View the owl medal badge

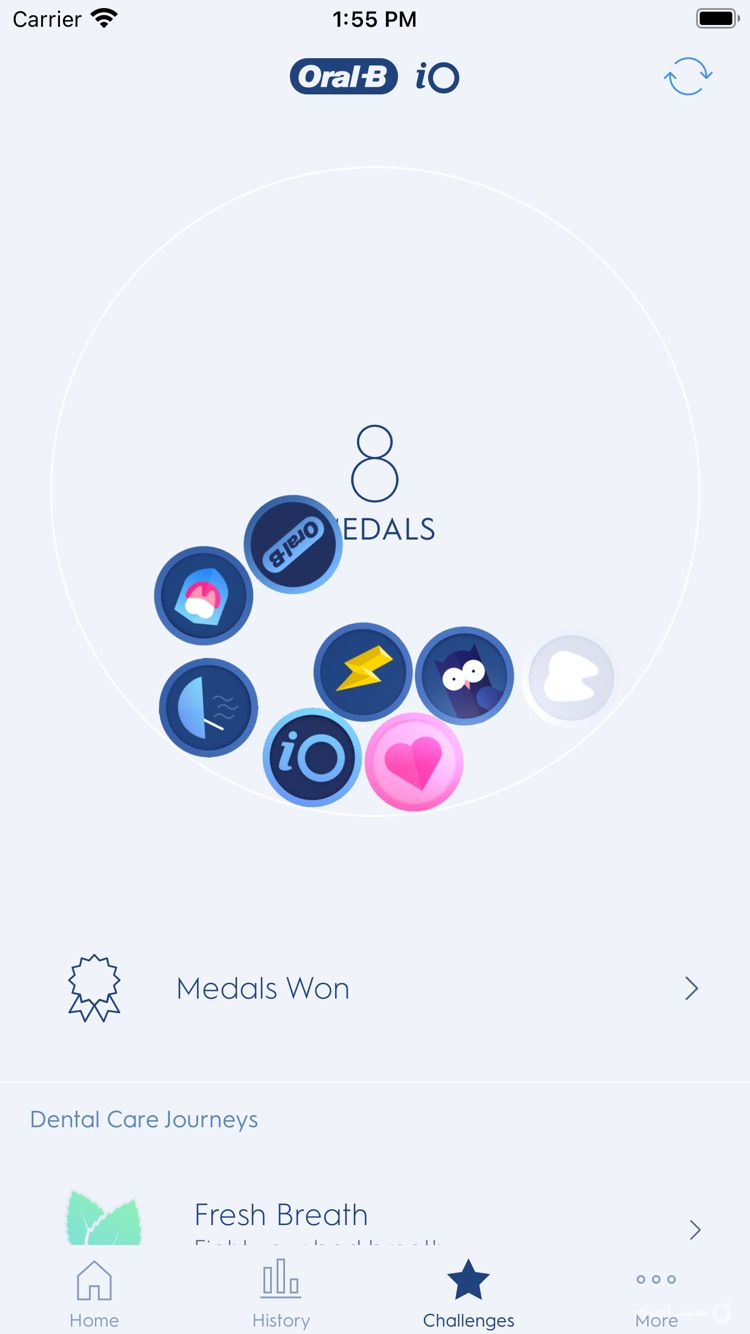click(465, 676)
